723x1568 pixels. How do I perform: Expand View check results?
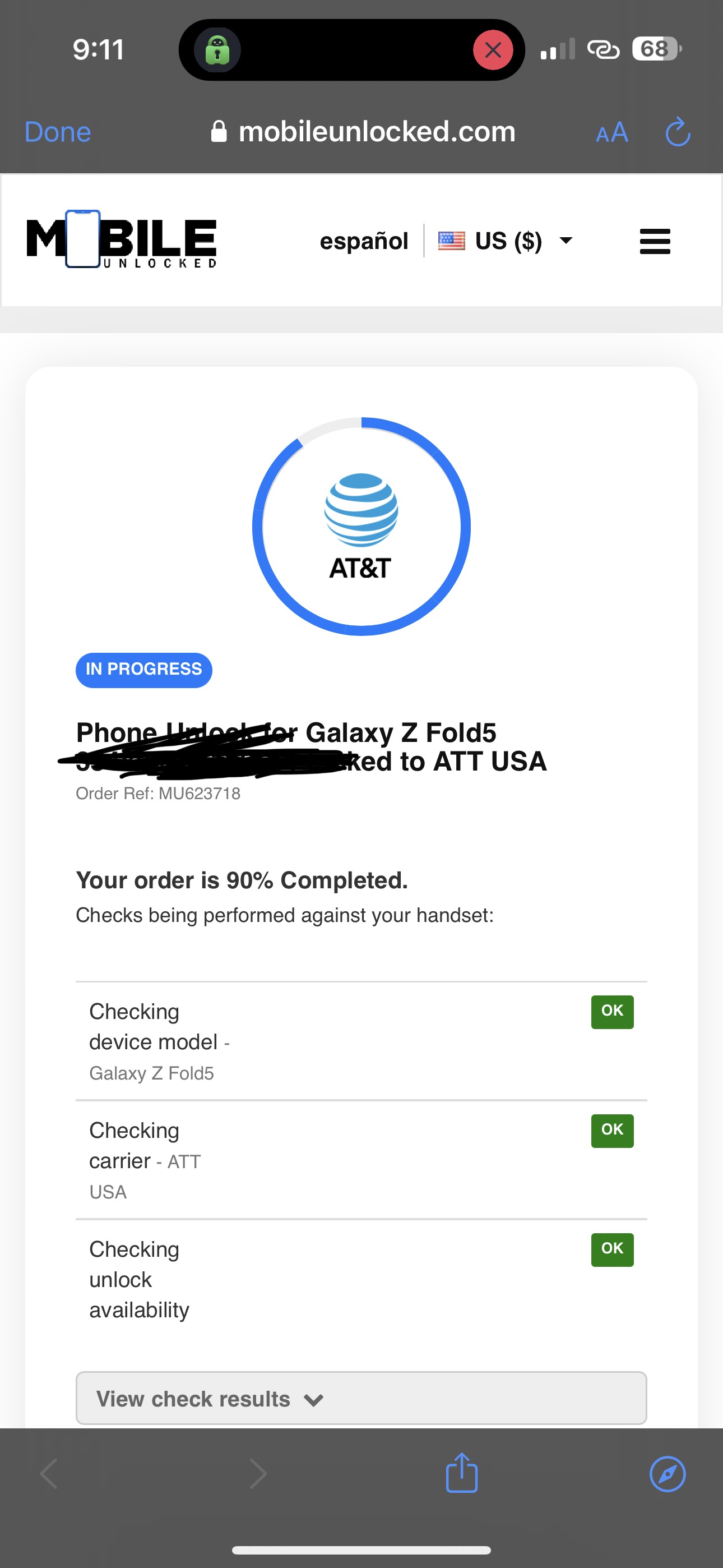[361, 1399]
